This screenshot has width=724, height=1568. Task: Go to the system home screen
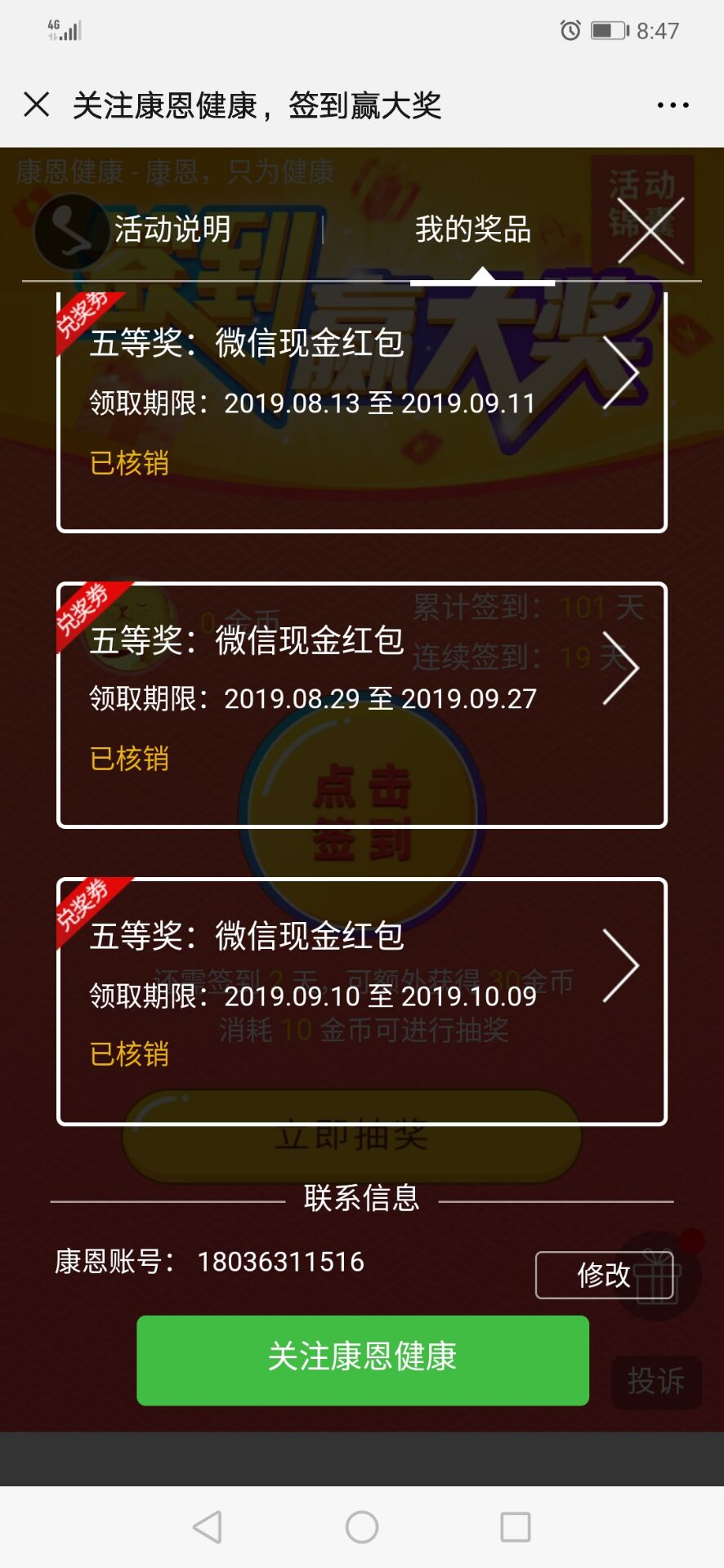[x=362, y=1526]
